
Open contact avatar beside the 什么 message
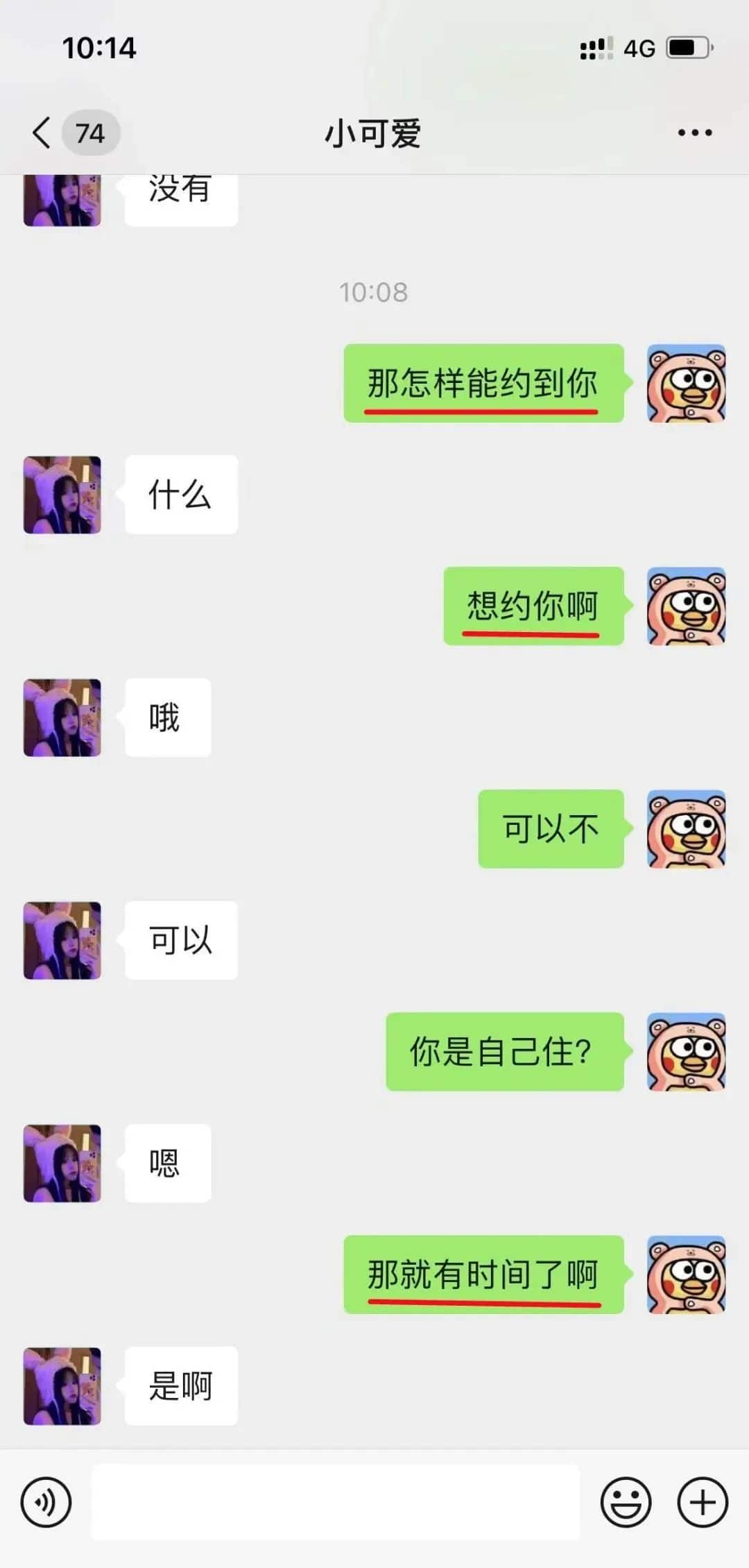[x=62, y=495]
